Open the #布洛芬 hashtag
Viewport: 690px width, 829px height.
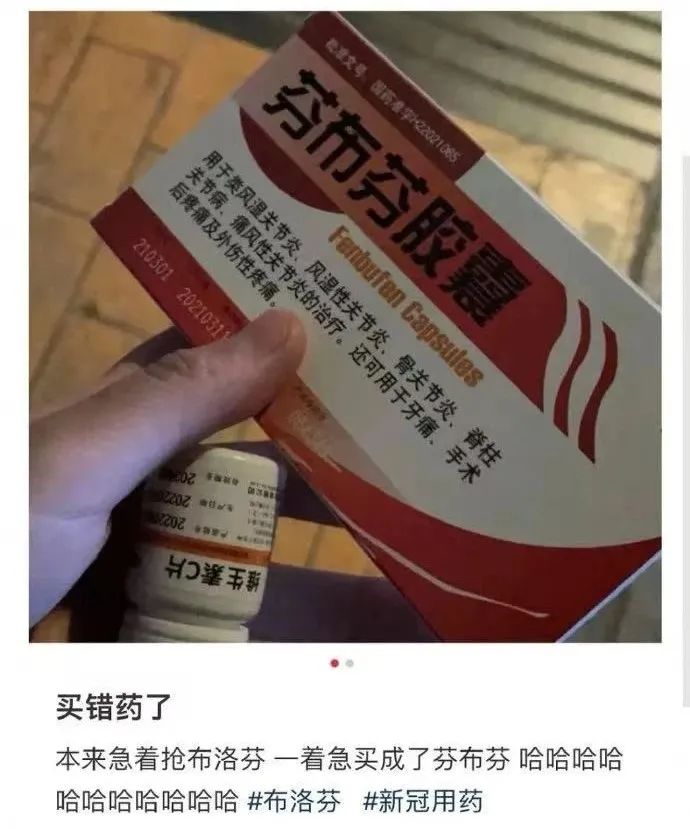pyautogui.click(x=294, y=801)
